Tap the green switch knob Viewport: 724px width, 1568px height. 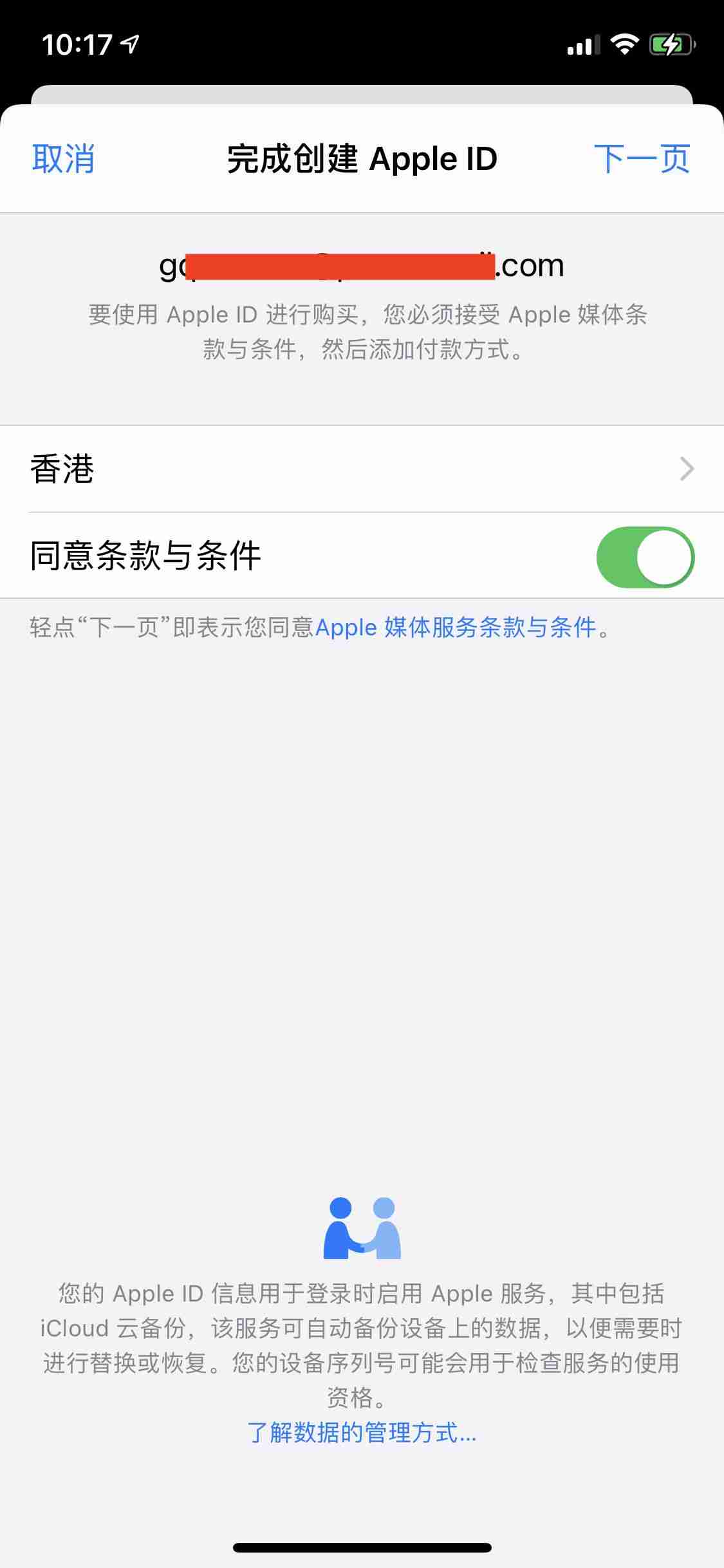click(x=664, y=557)
